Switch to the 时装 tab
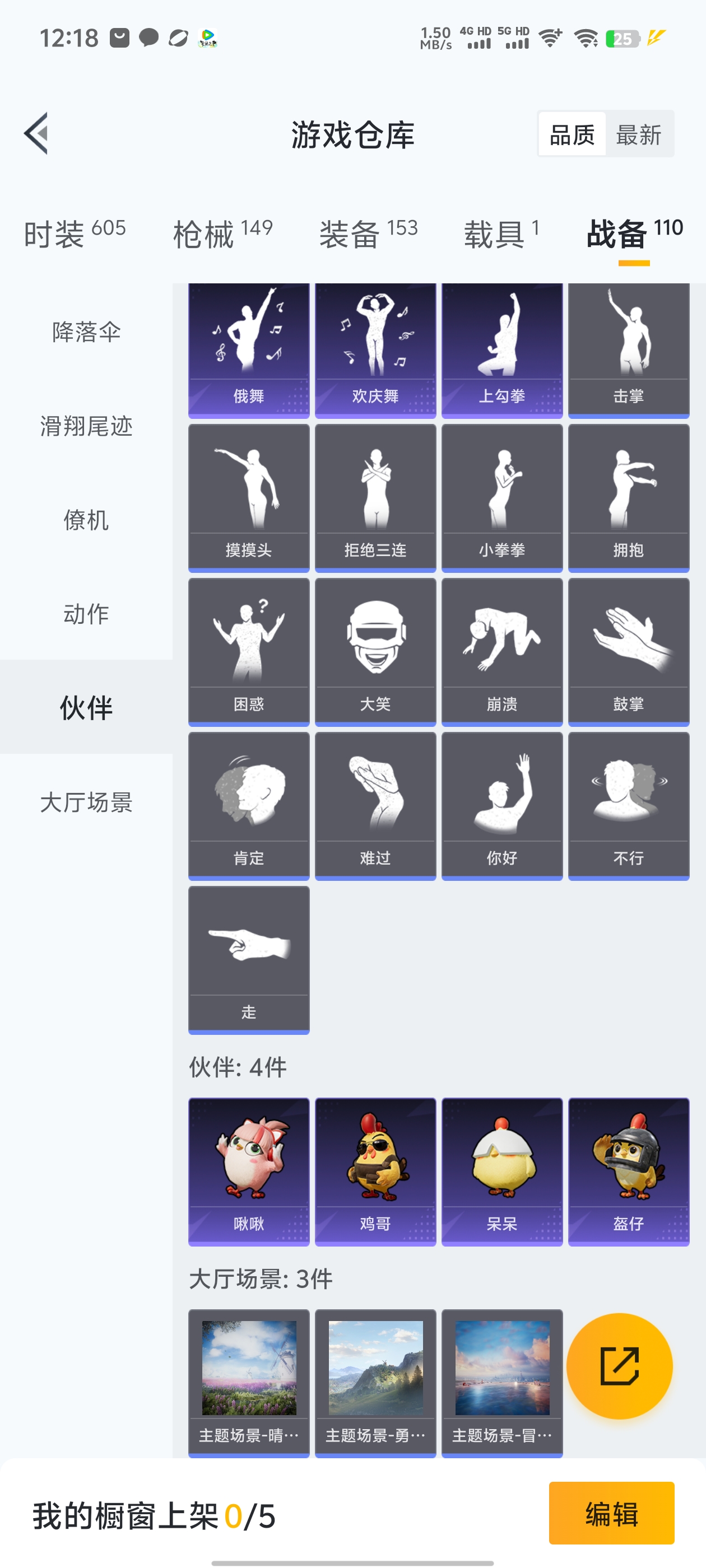Image resolution: width=706 pixels, height=1568 pixels. 75,233
